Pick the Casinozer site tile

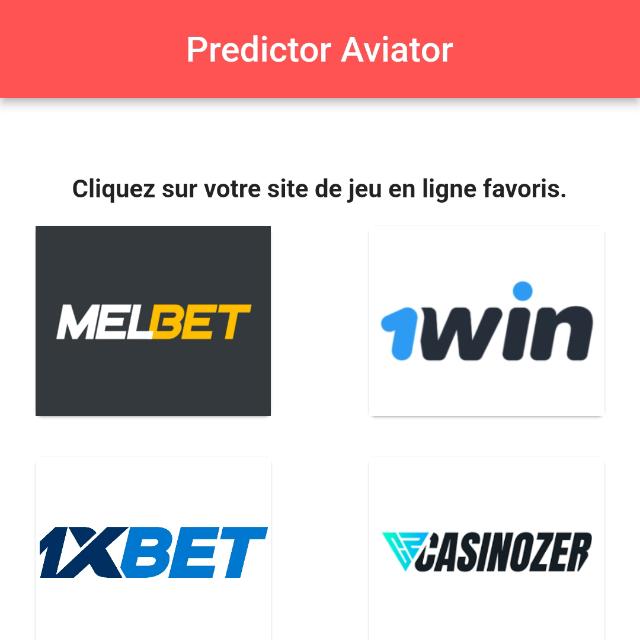(486, 551)
